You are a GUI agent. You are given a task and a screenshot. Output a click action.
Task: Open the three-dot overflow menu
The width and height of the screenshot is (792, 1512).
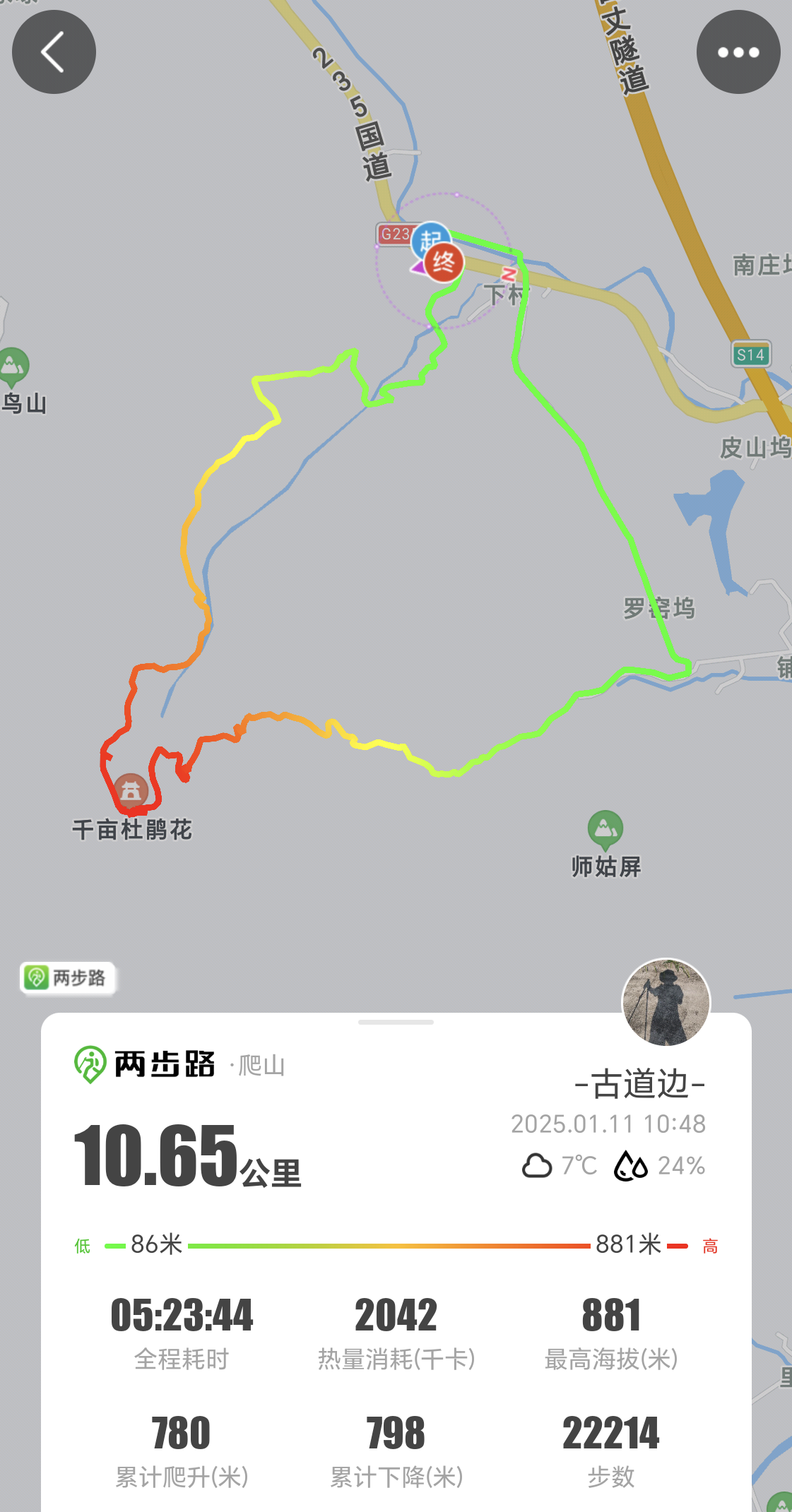pos(738,52)
